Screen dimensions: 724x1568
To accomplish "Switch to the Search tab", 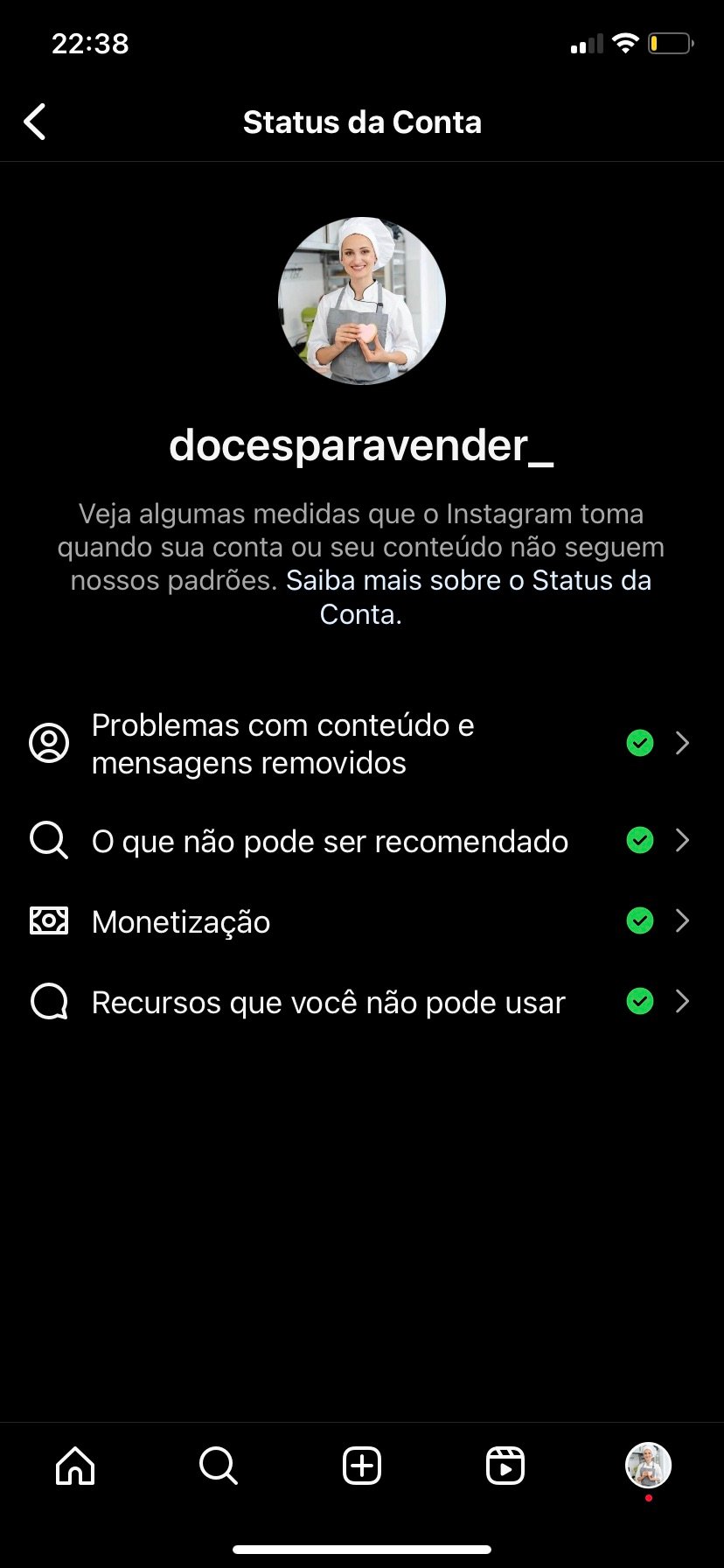I will [x=219, y=1465].
